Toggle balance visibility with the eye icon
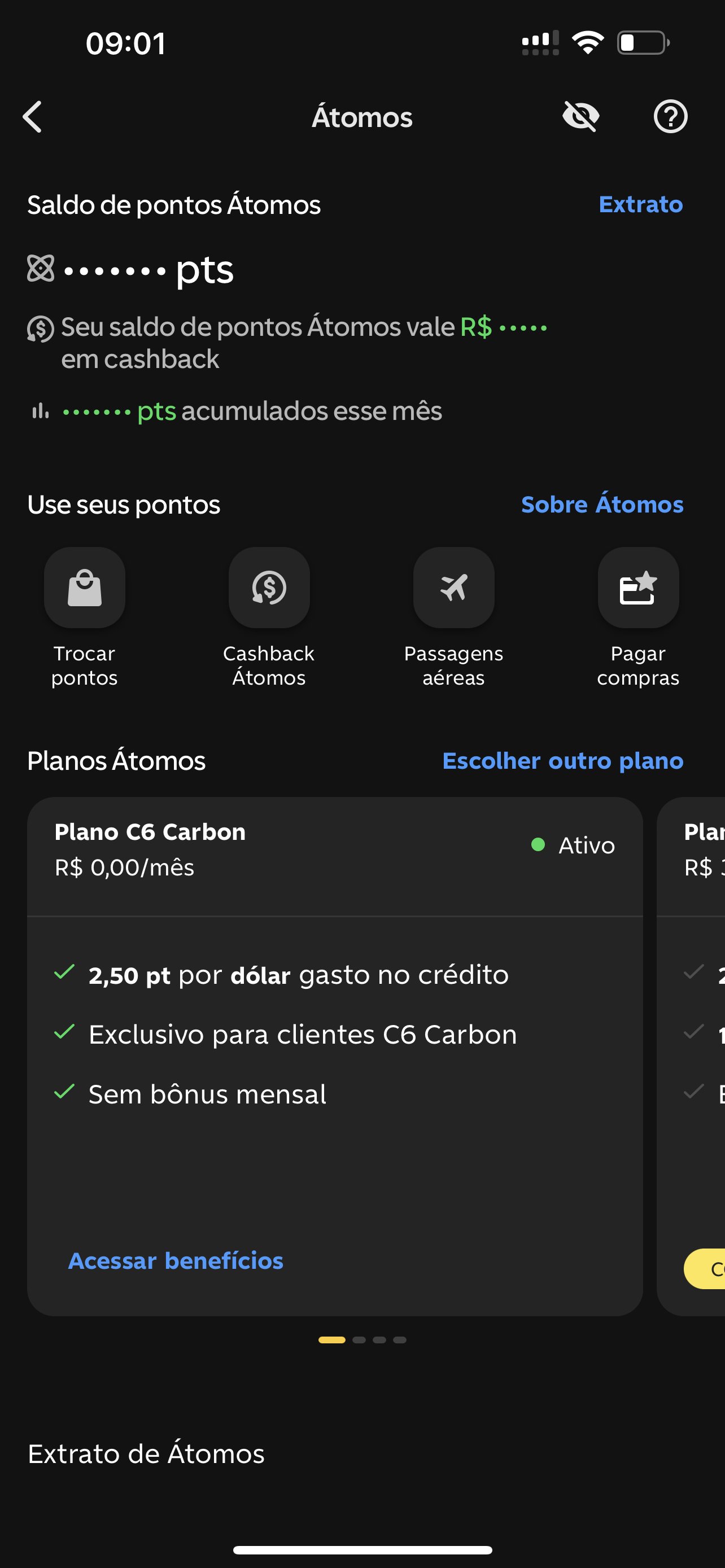 [x=580, y=116]
